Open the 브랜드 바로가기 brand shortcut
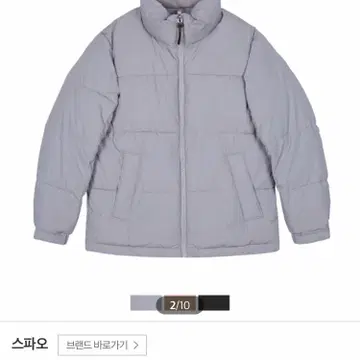Screen dimensions: 360x360 click(102, 345)
